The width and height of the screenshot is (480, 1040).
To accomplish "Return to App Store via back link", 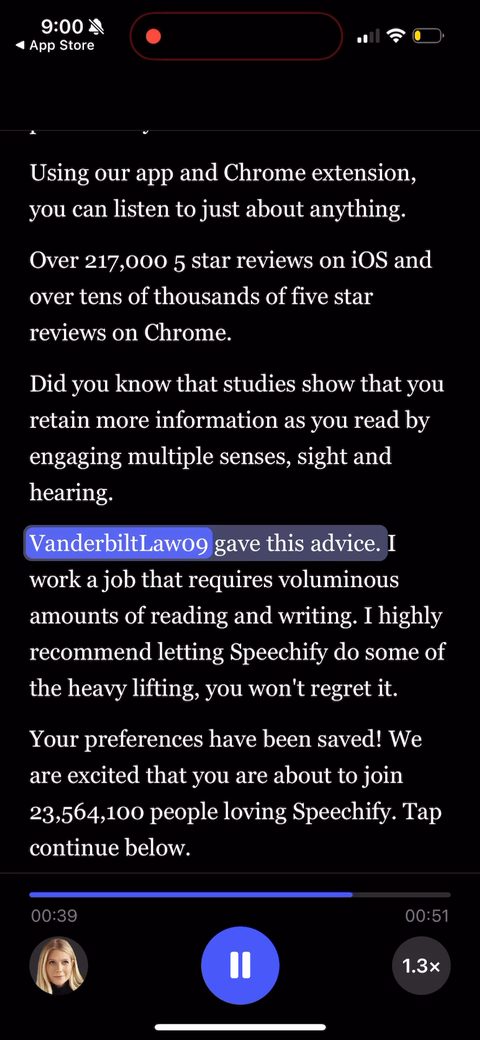I will point(54,46).
